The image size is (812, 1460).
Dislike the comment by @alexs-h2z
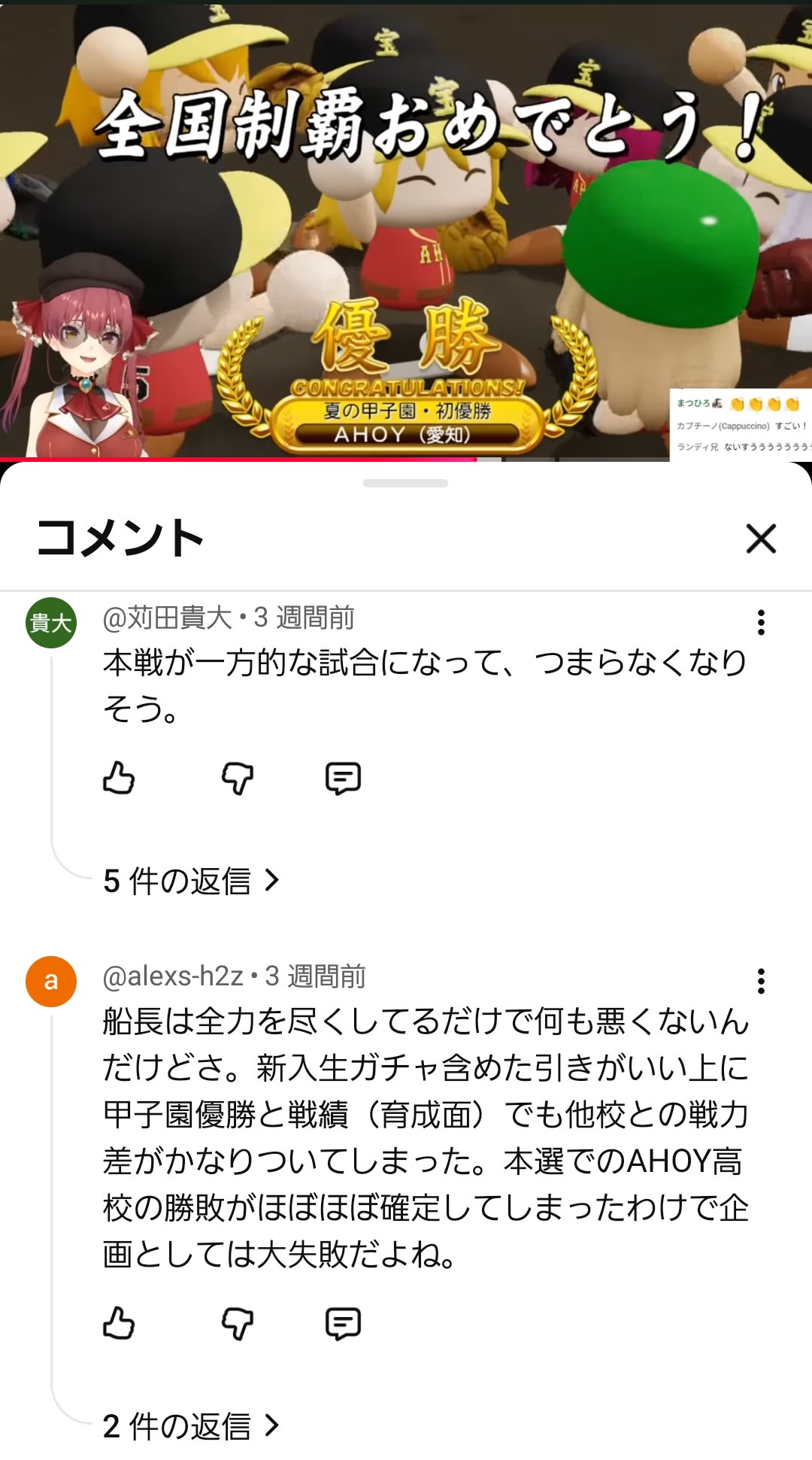tap(237, 1323)
